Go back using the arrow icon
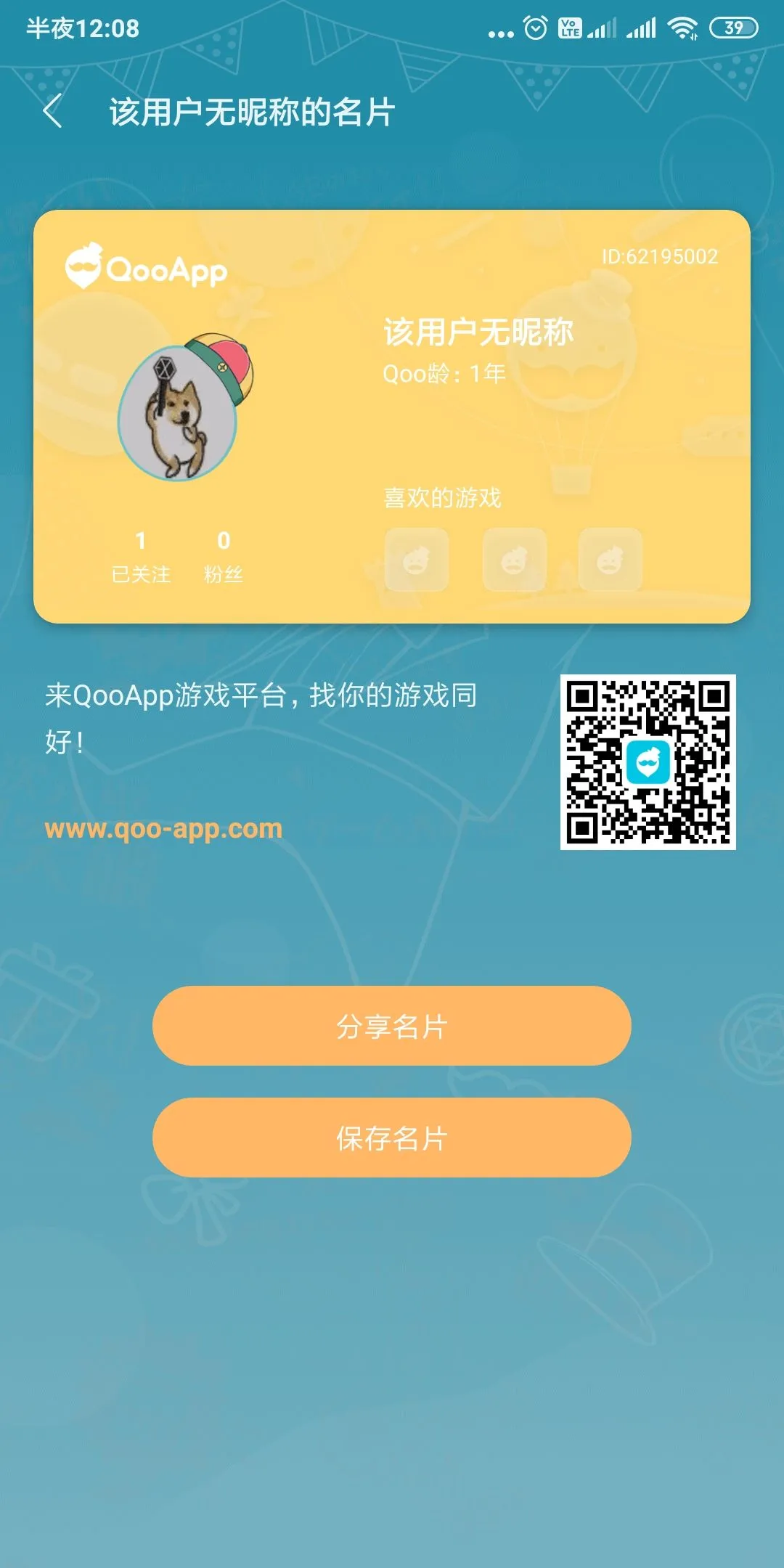The image size is (784, 1568). click(x=52, y=112)
